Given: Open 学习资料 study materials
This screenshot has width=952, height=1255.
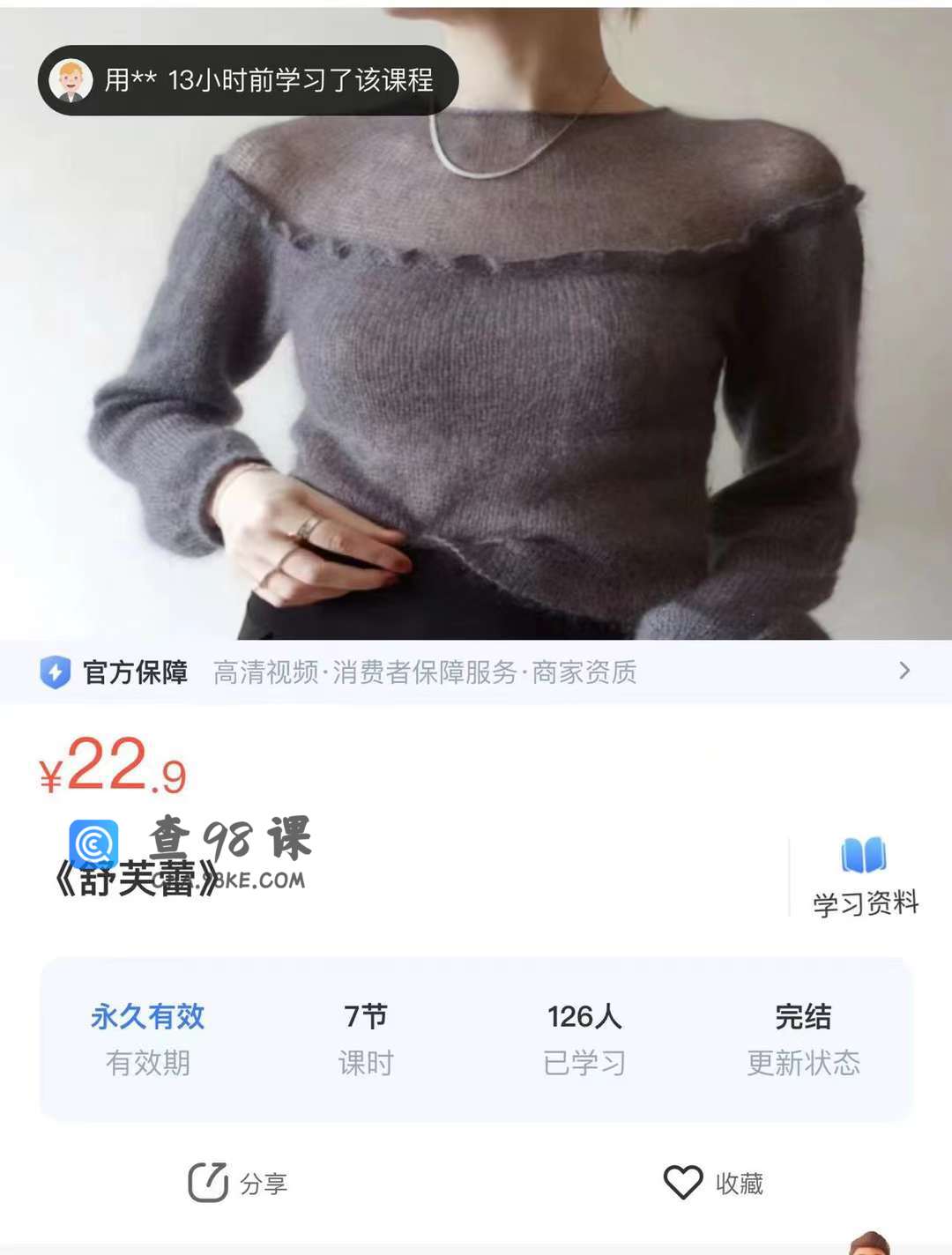Looking at the screenshot, I should [x=864, y=877].
